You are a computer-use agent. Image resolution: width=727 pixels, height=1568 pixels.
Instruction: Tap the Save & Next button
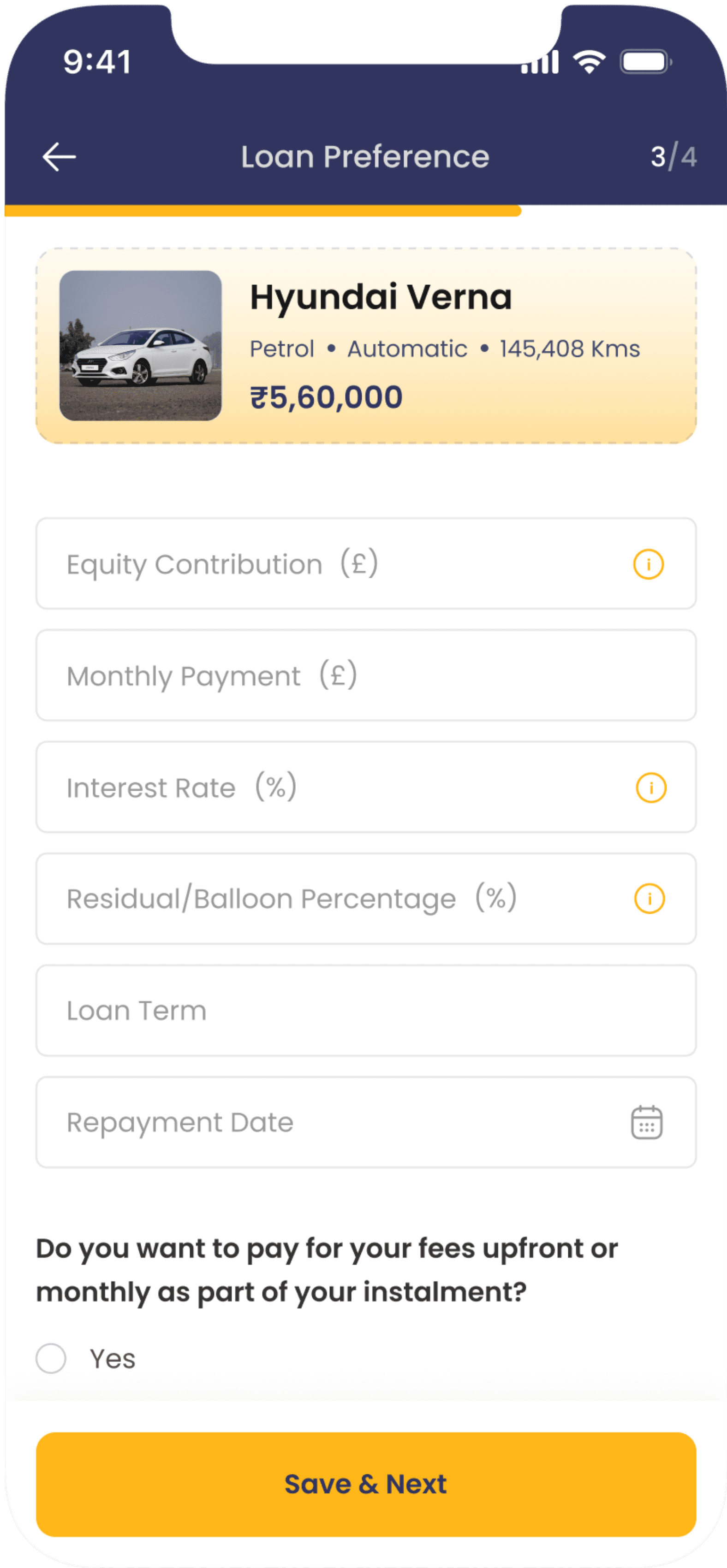365,1484
